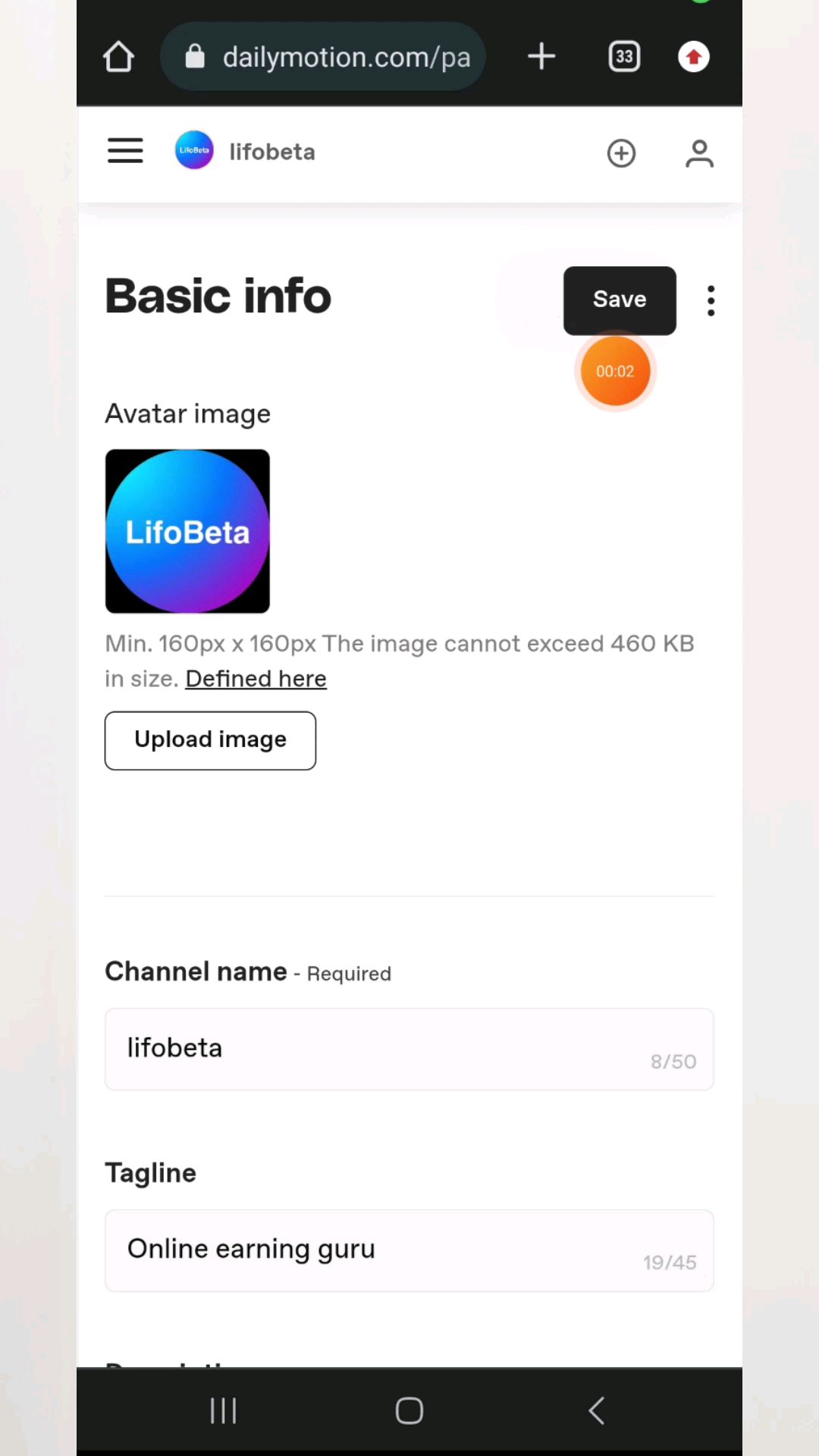Open the three-dot options beside Save
The height and width of the screenshot is (1456, 819).
pyautogui.click(x=711, y=301)
